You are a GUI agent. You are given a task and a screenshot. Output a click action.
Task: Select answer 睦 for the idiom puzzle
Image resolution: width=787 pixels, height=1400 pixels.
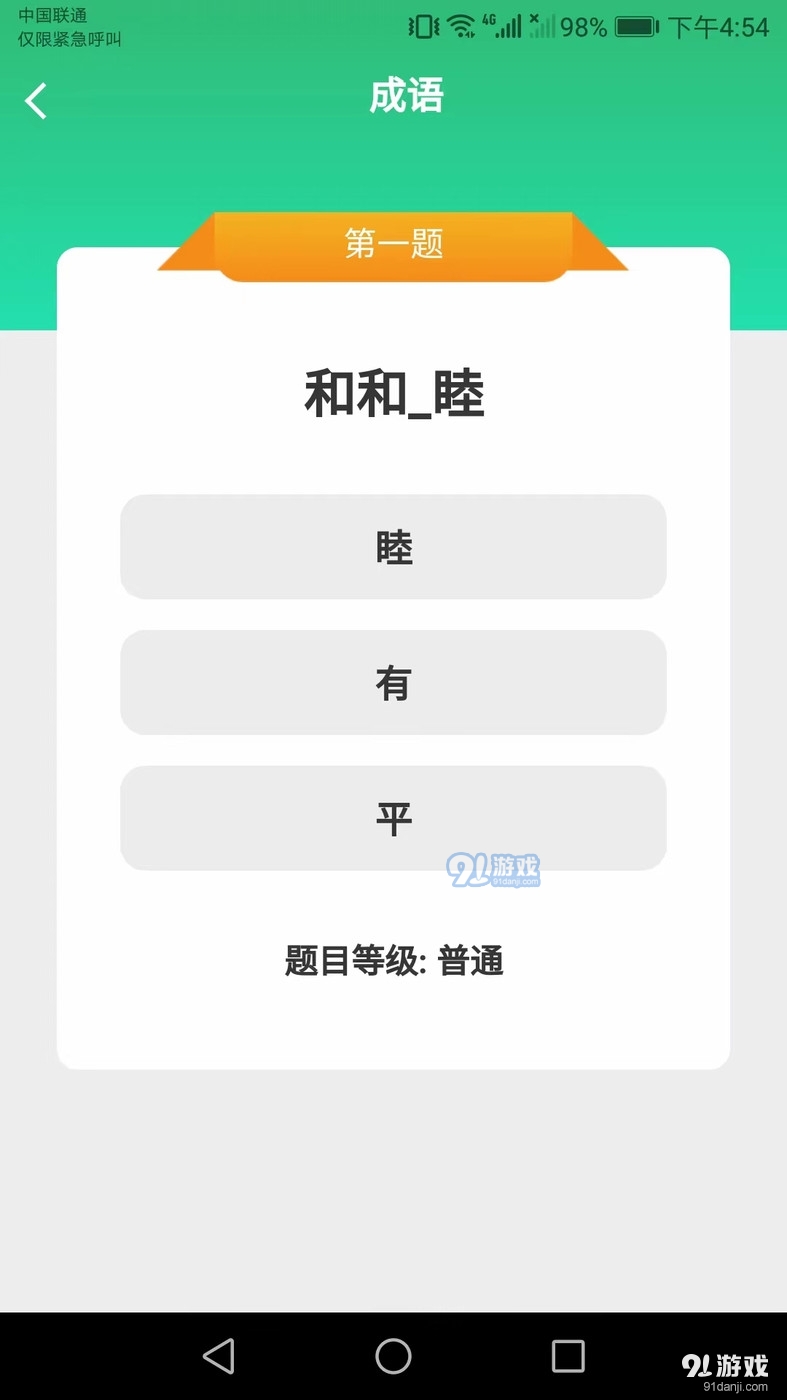coord(393,547)
